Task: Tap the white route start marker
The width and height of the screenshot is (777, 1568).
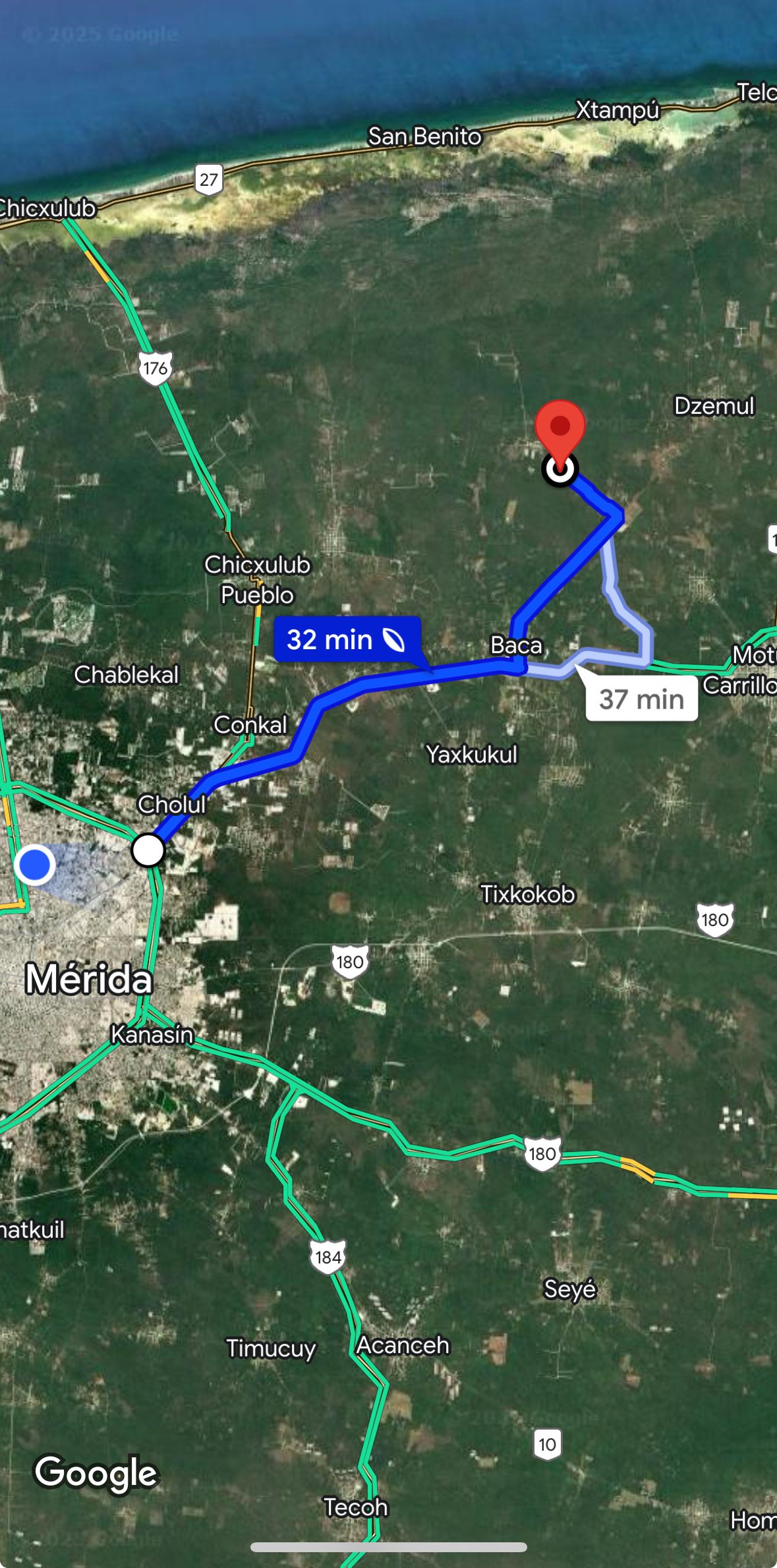Action: pyautogui.click(x=148, y=850)
